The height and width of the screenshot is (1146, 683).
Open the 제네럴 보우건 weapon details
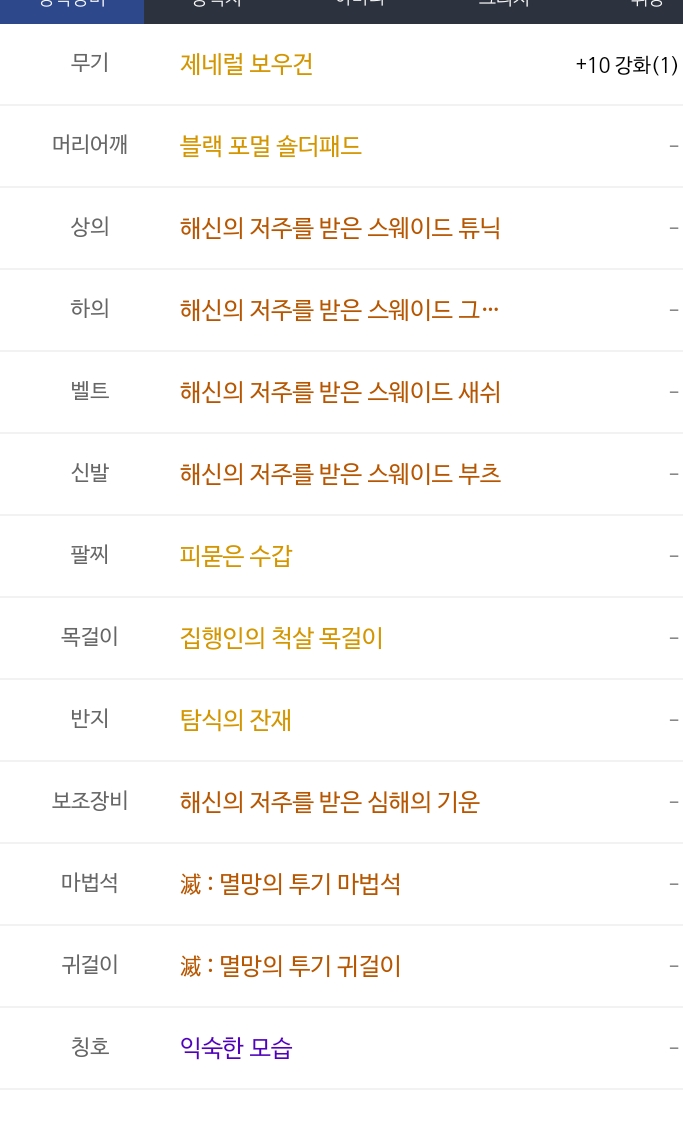point(246,65)
